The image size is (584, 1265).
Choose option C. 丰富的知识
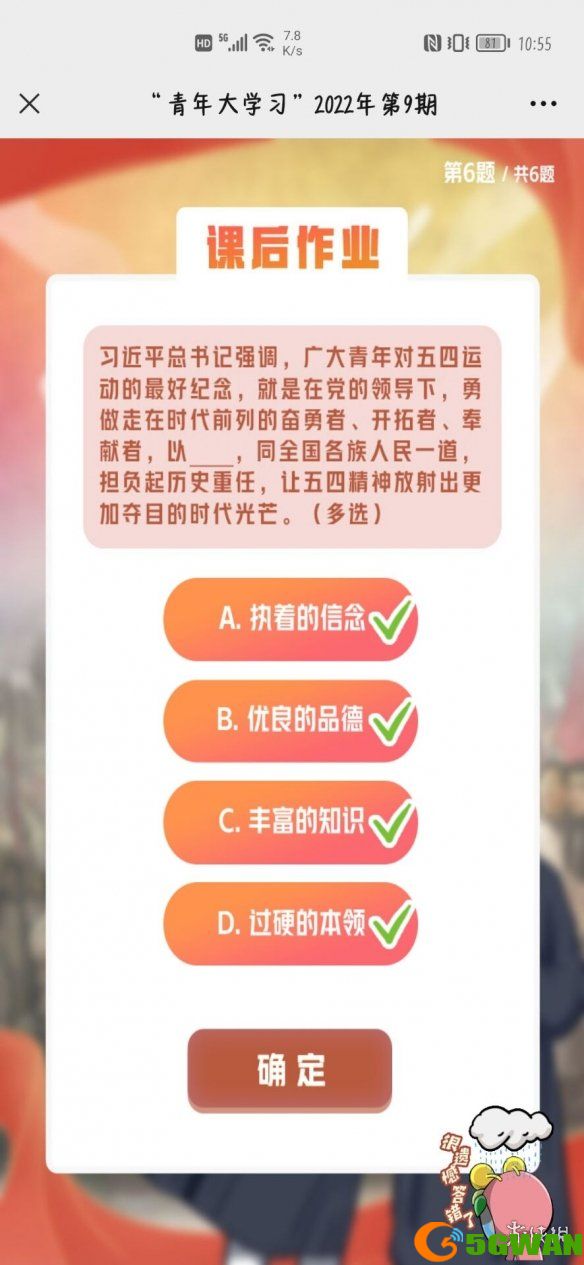(290, 822)
